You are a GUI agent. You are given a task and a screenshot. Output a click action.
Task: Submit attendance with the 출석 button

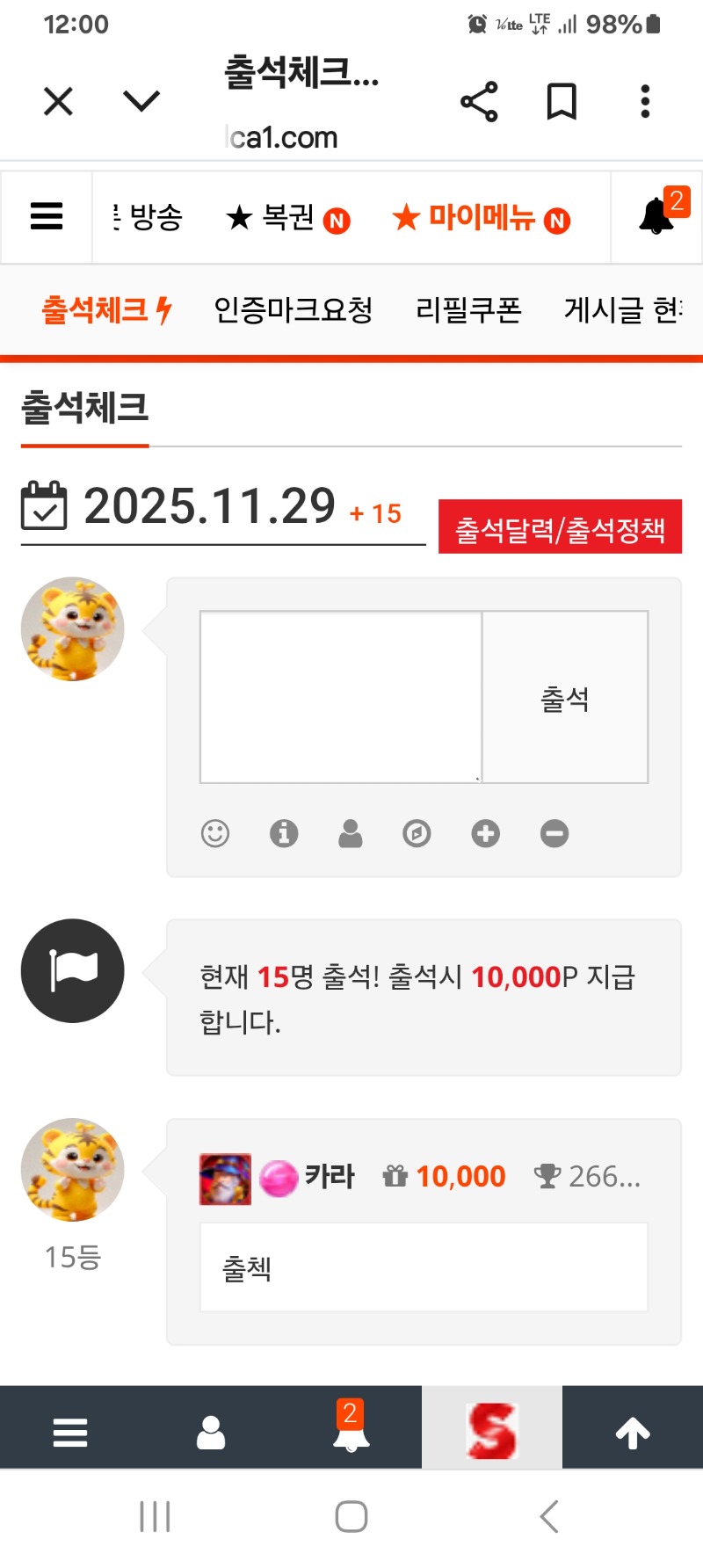pos(565,698)
